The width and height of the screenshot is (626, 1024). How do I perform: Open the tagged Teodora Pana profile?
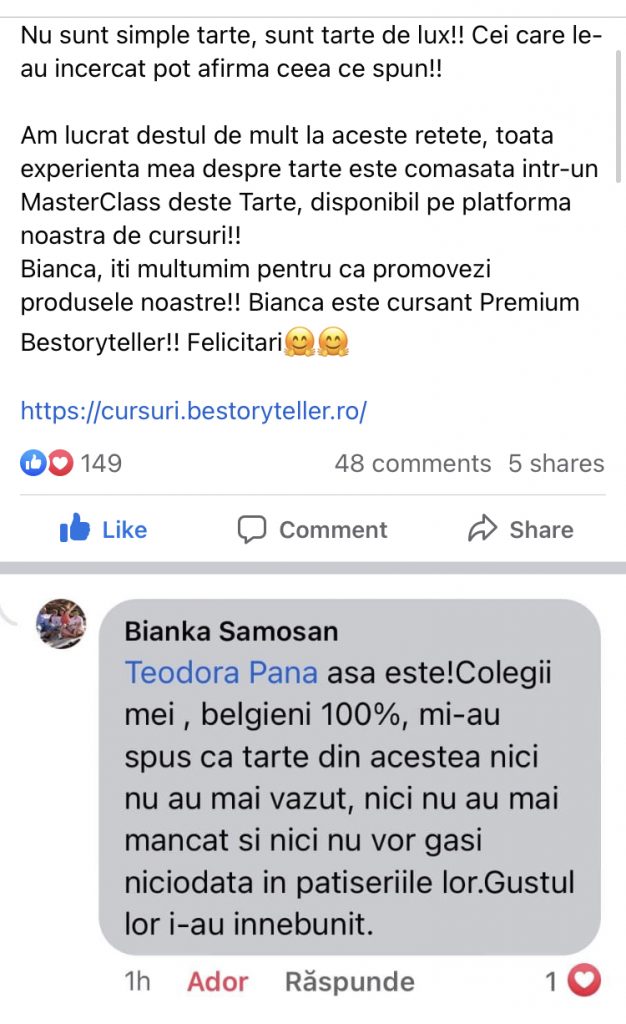pyautogui.click(x=221, y=673)
